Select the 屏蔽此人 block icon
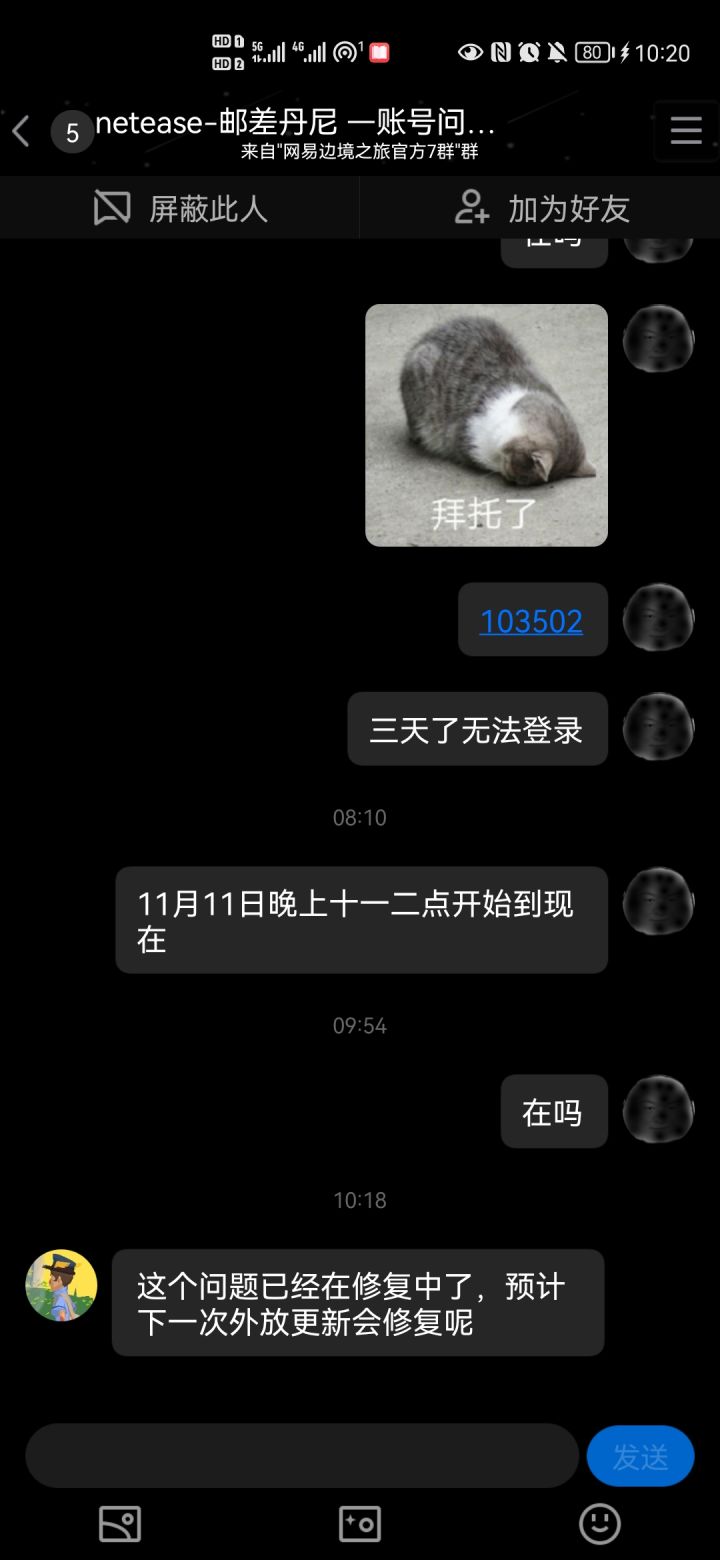The height and width of the screenshot is (1560, 720). (x=111, y=207)
